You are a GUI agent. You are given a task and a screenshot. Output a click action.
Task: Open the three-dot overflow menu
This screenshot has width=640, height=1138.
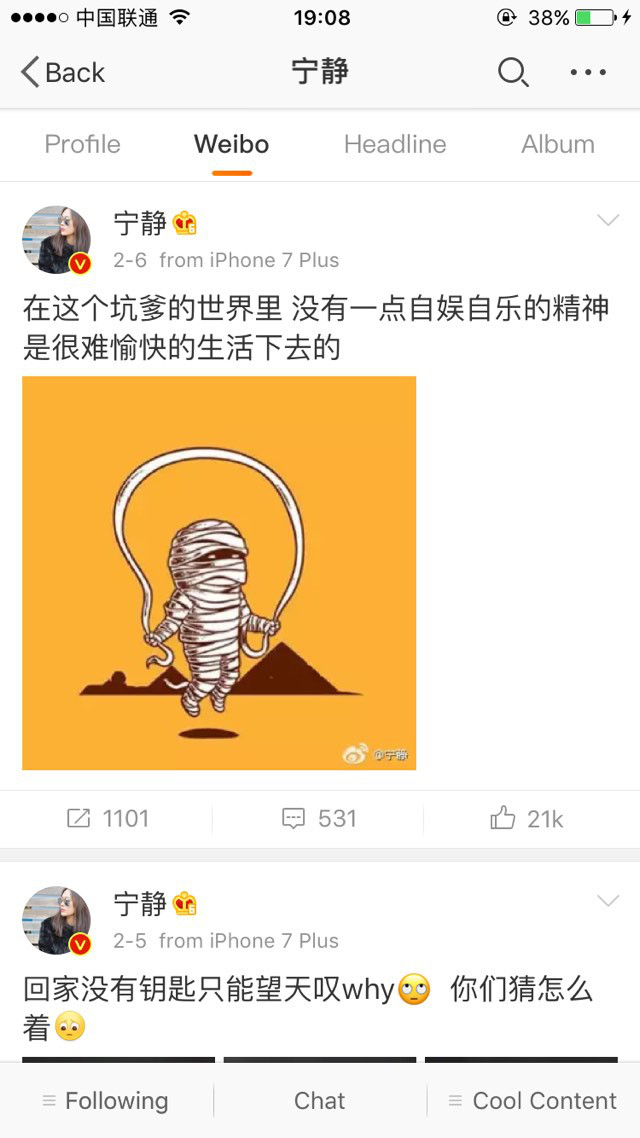pos(588,72)
